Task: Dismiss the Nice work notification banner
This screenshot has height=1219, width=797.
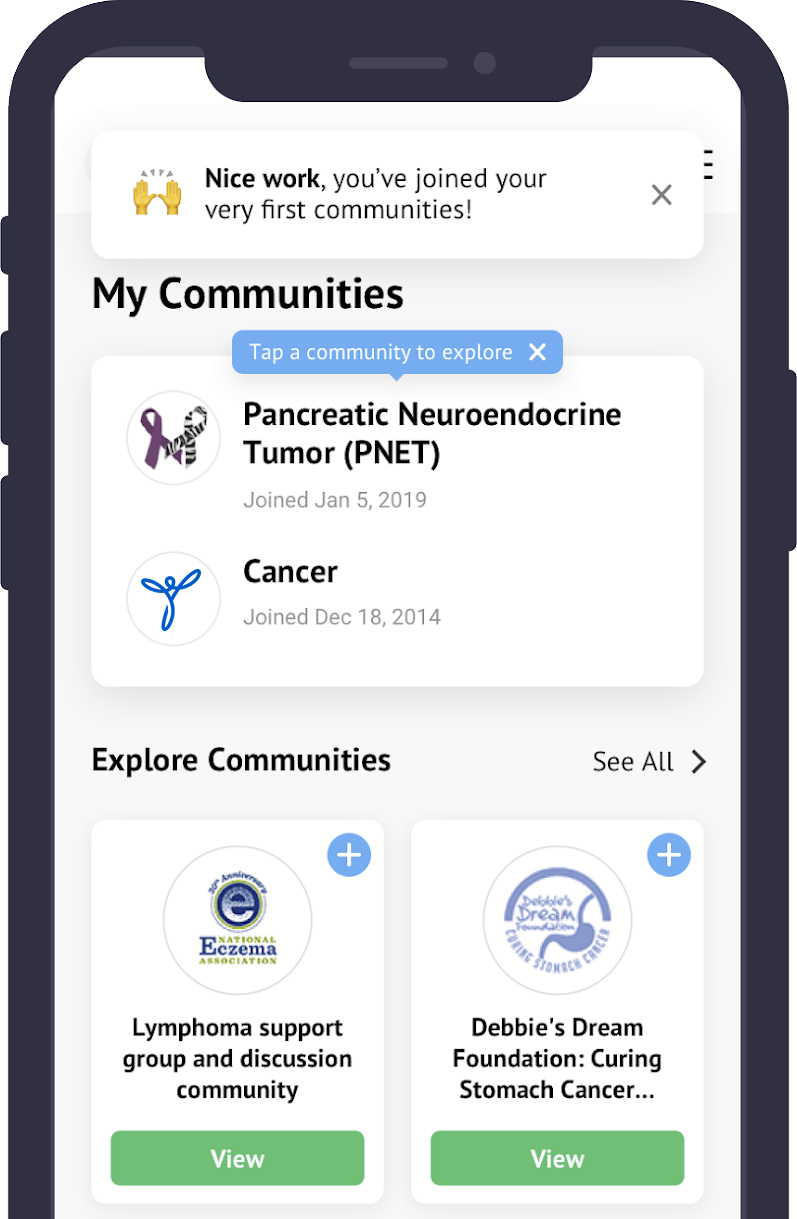Action: (x=661, y=195)
